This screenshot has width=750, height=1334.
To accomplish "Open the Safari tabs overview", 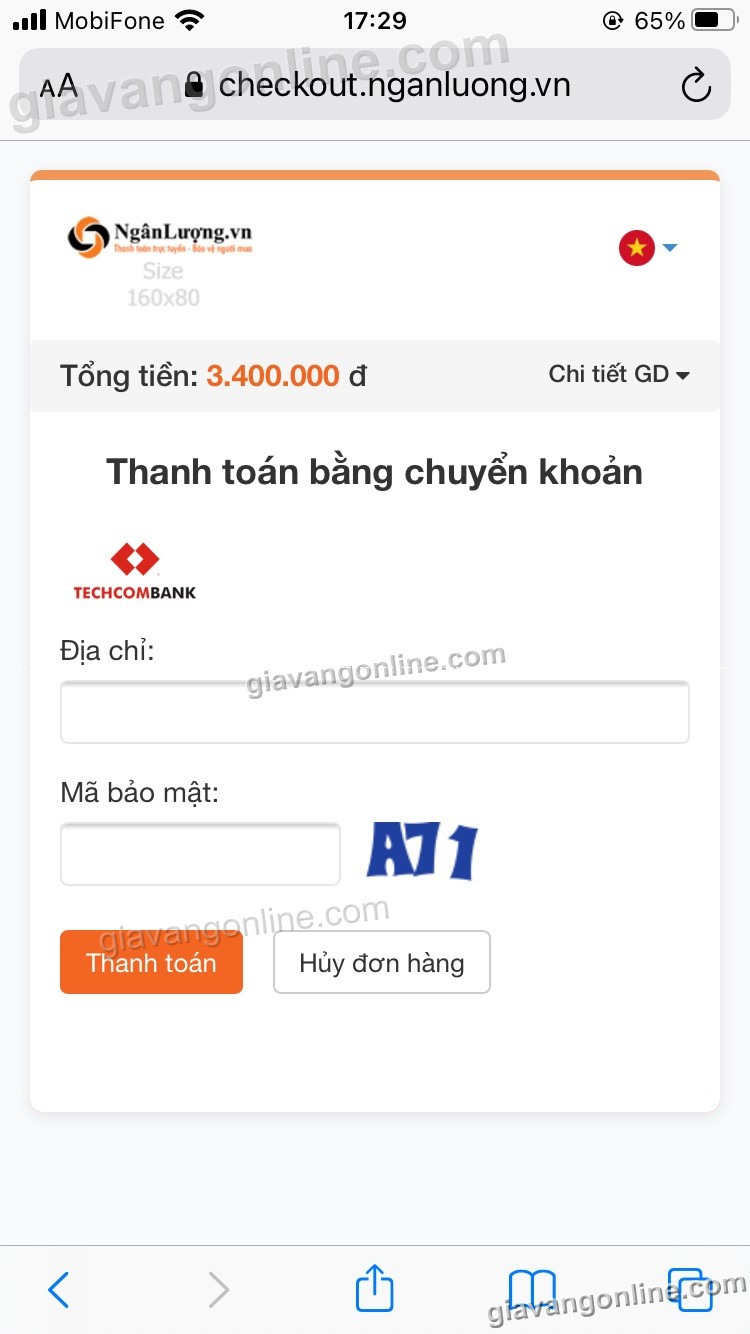I will (688, 1290).
